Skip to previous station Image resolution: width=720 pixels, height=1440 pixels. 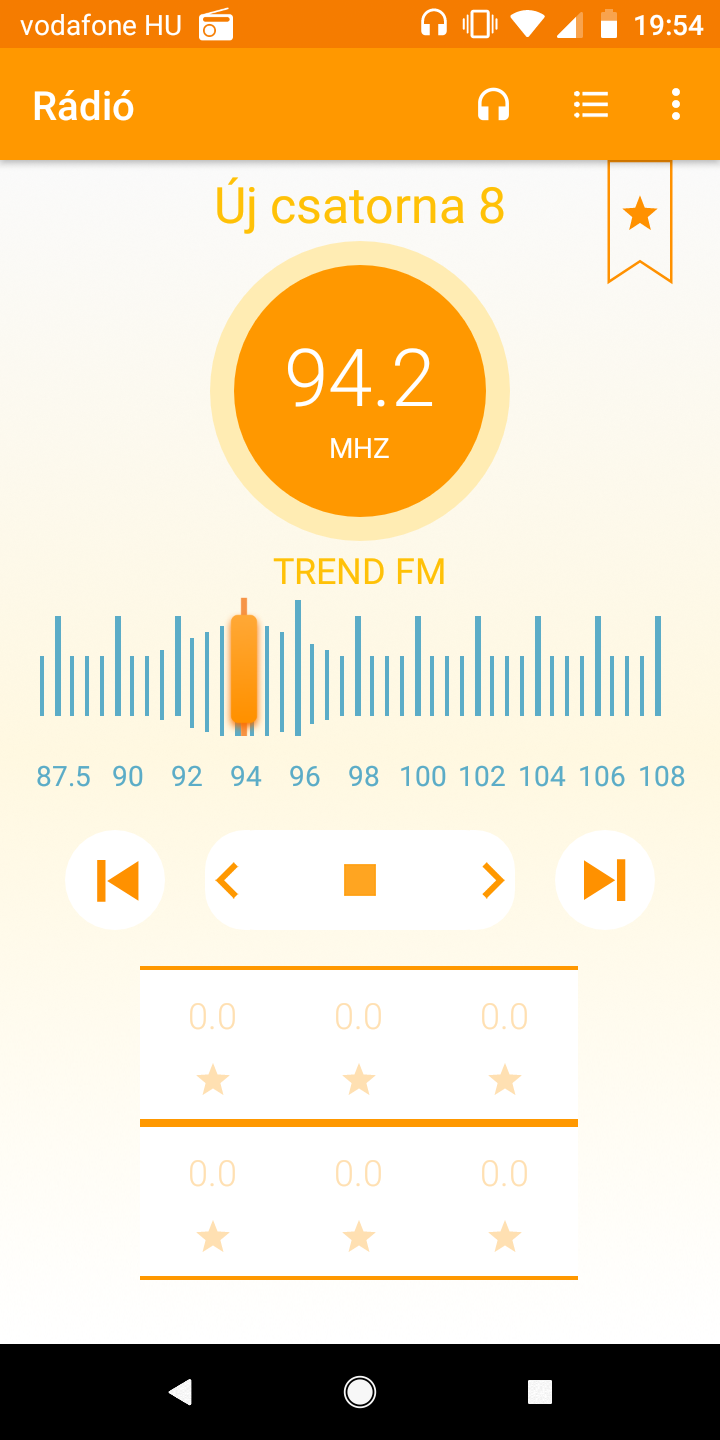[116, 880]
